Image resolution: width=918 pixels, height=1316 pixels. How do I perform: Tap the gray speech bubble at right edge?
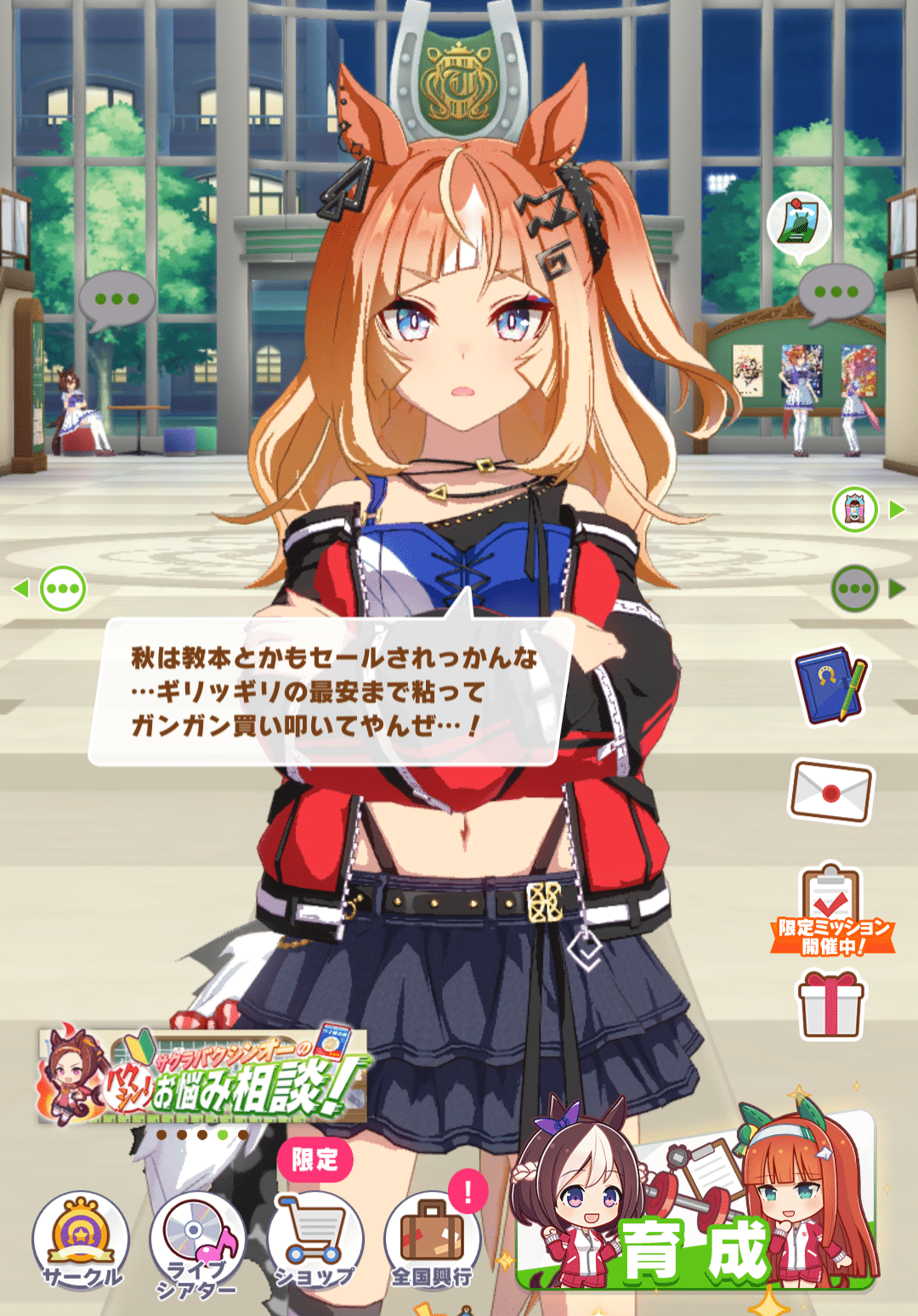854,588
